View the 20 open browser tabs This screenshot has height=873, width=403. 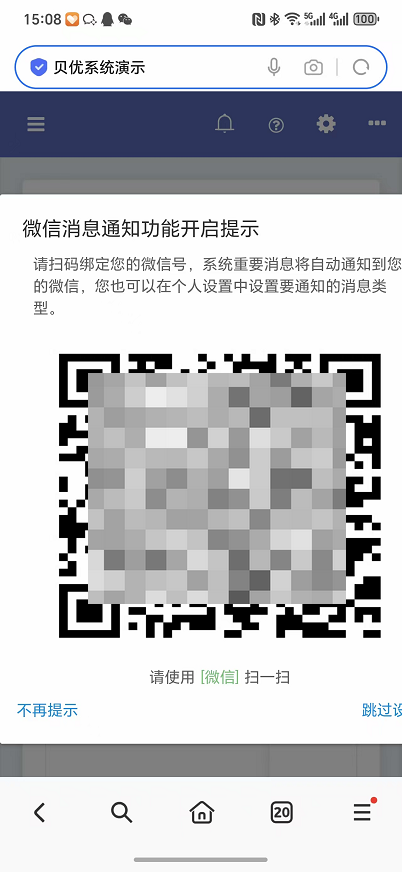tap(282, 813)
